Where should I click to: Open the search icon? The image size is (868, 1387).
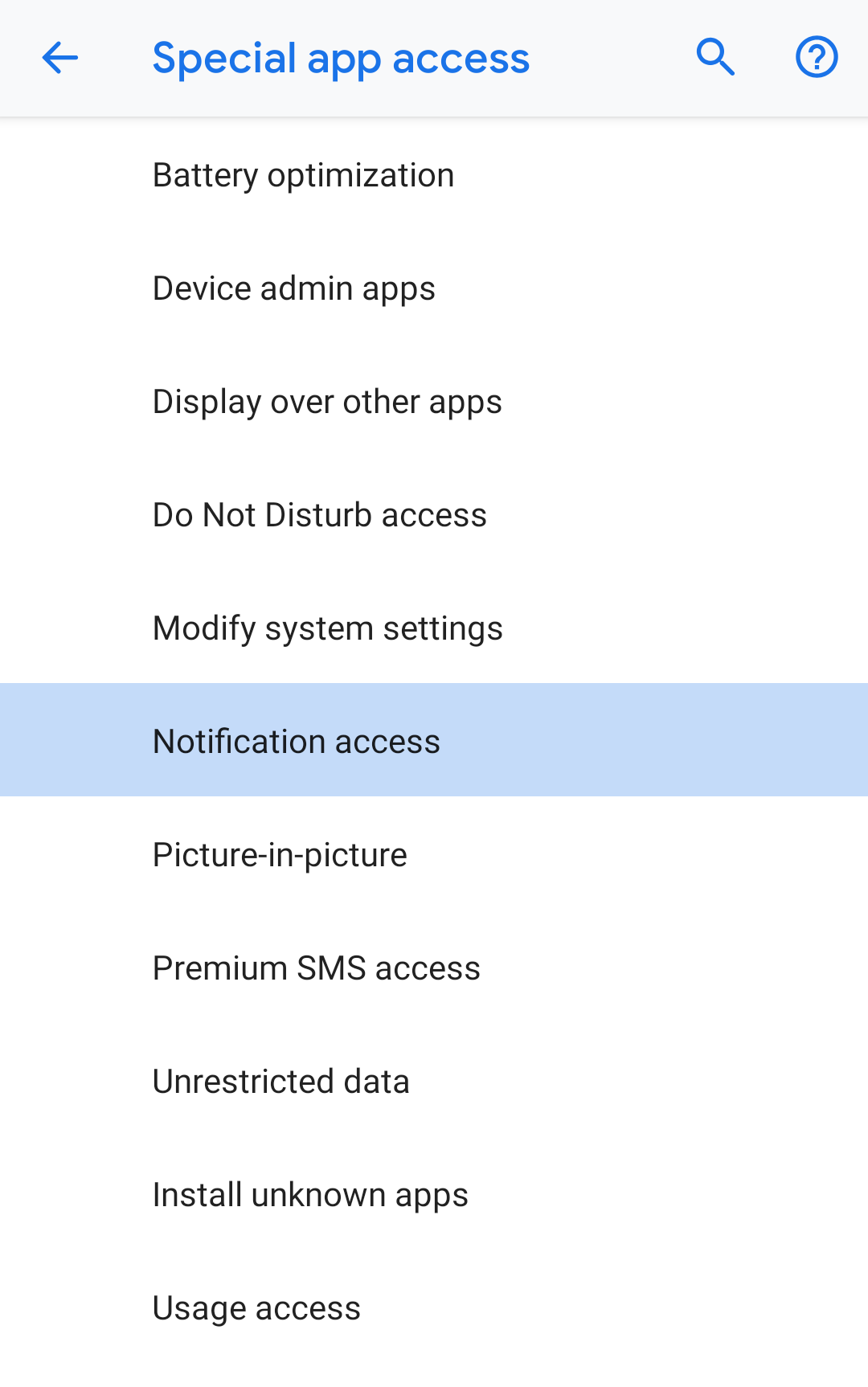pyautogui.click(x=714, y=58)
